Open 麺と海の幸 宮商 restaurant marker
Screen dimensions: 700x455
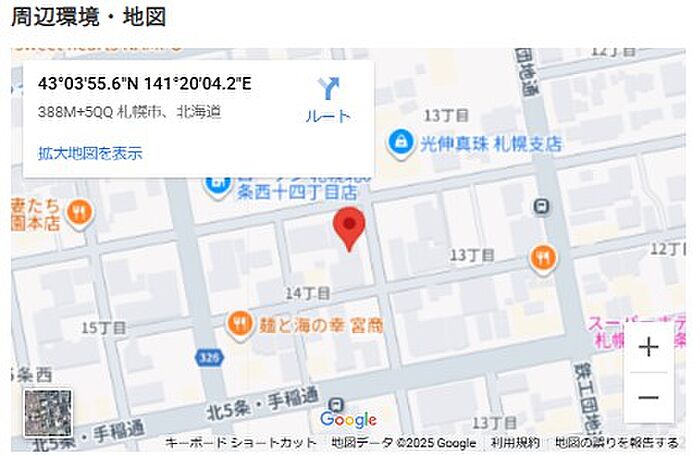239,323
